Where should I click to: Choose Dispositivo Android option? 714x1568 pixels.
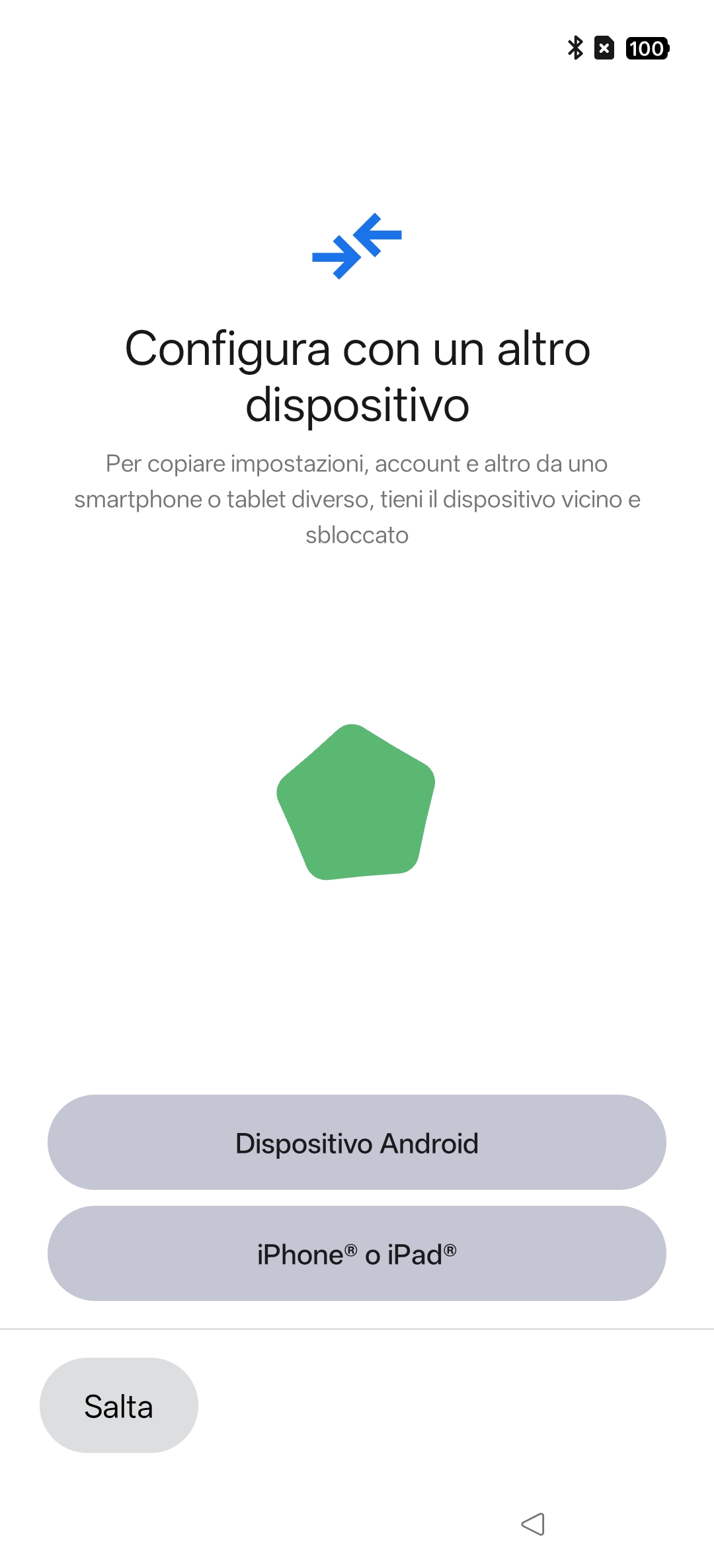pyautogui.click(x=357, y=1143)
